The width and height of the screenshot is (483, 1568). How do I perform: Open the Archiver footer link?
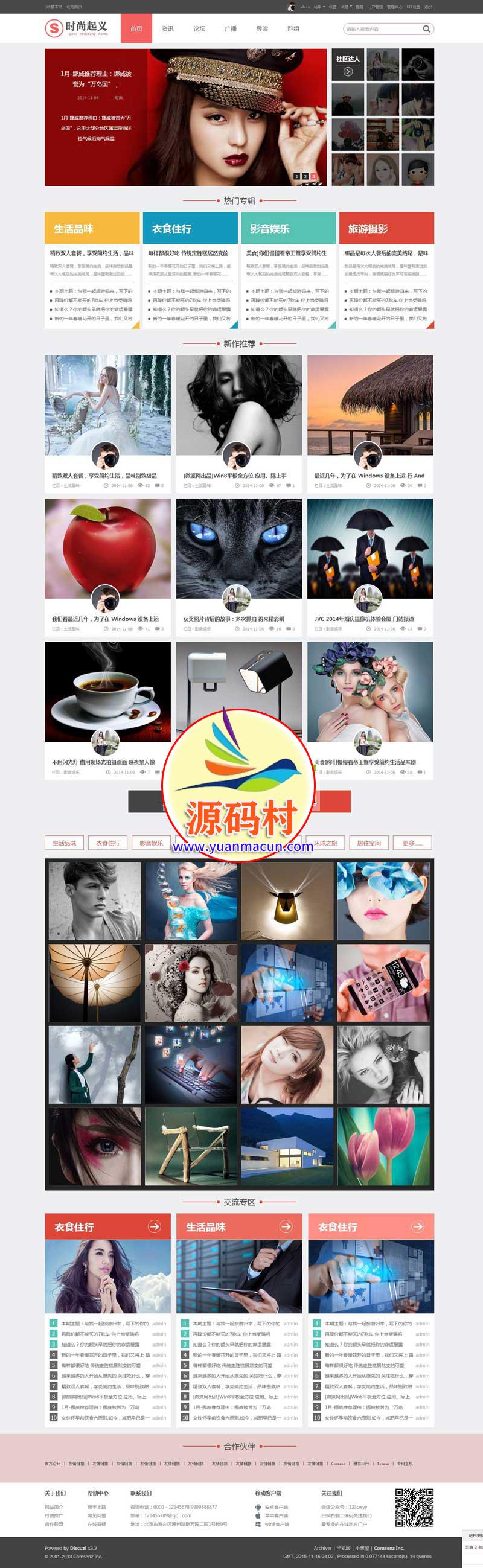323,1547
